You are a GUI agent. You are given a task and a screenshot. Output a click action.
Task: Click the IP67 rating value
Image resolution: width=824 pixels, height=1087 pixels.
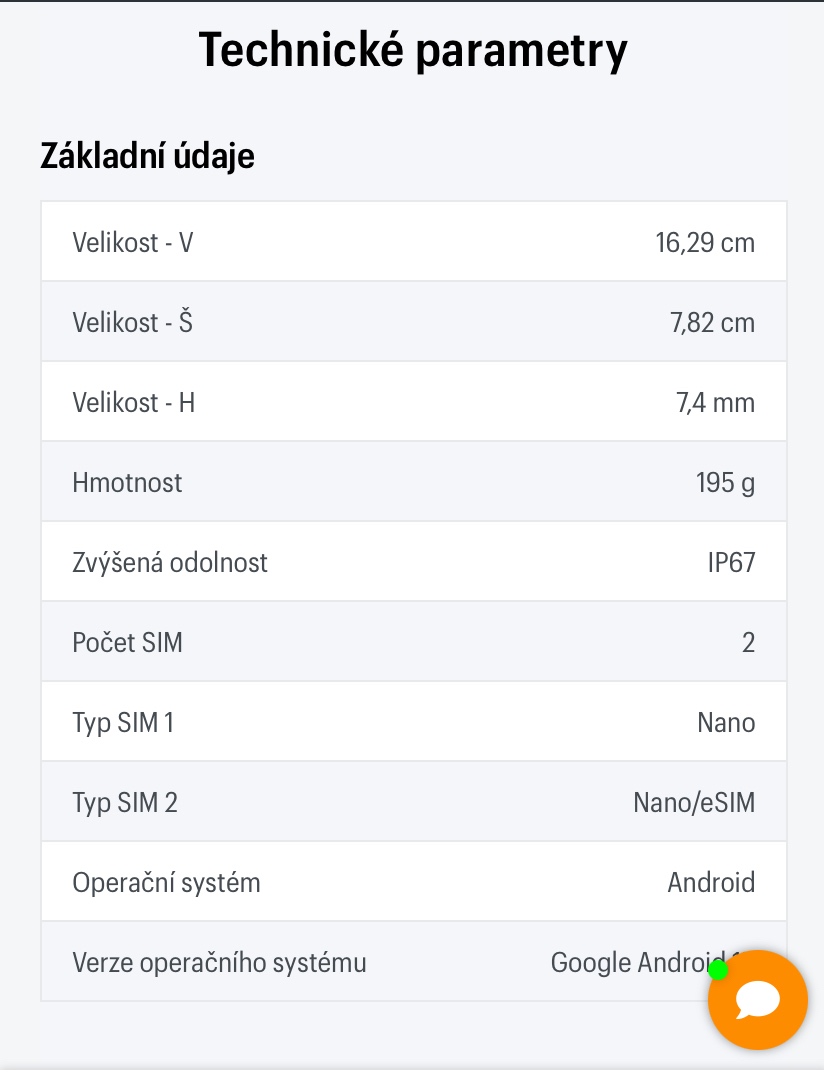[731, 561]
